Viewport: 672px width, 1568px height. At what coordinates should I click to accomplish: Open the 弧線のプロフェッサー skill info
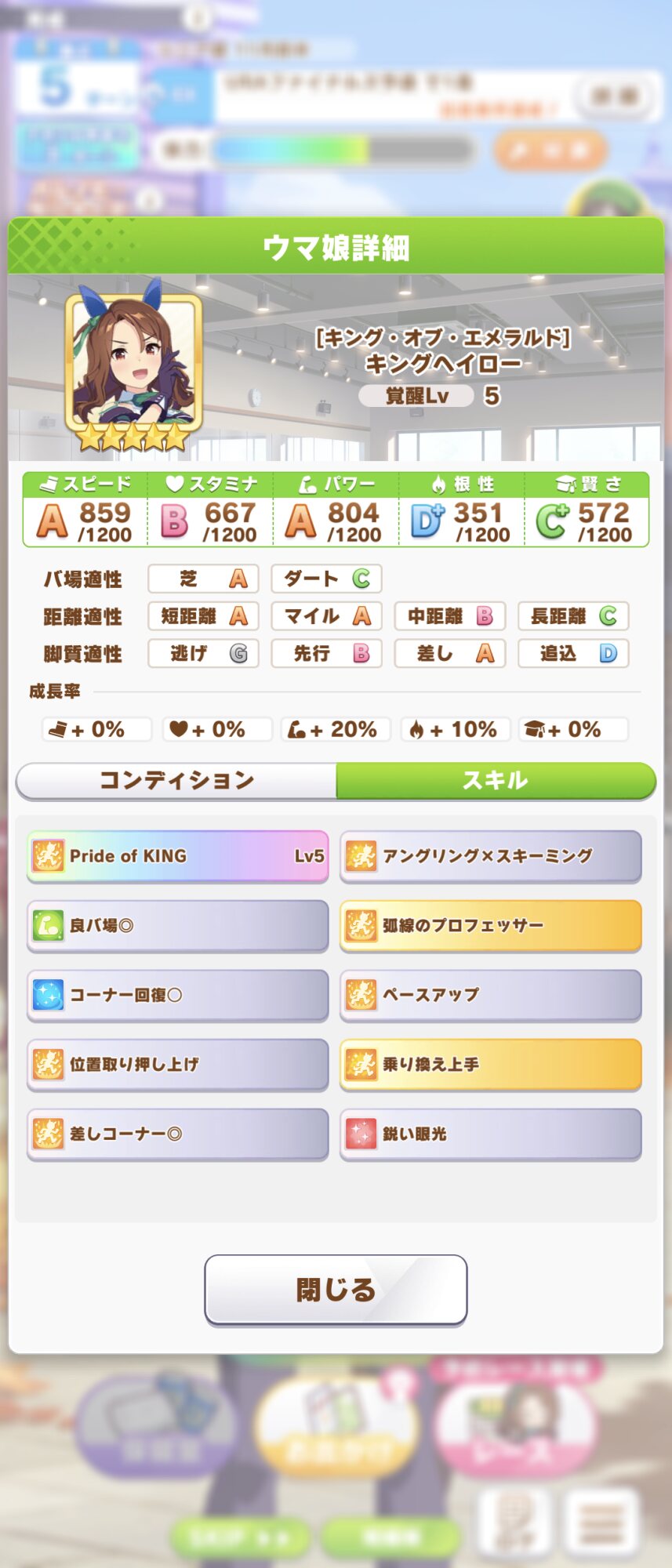tap(491, 926)
